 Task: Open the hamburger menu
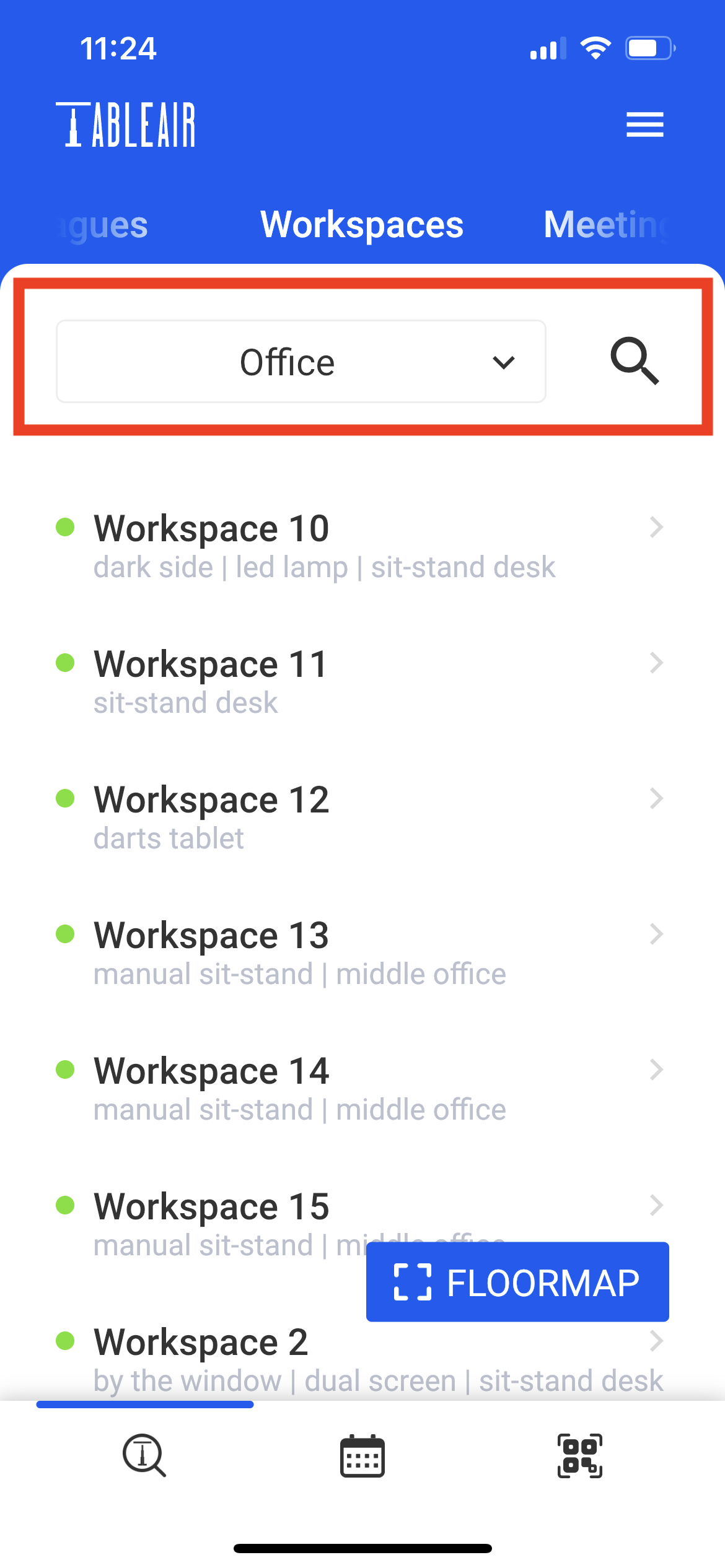[x=644, y=124]
